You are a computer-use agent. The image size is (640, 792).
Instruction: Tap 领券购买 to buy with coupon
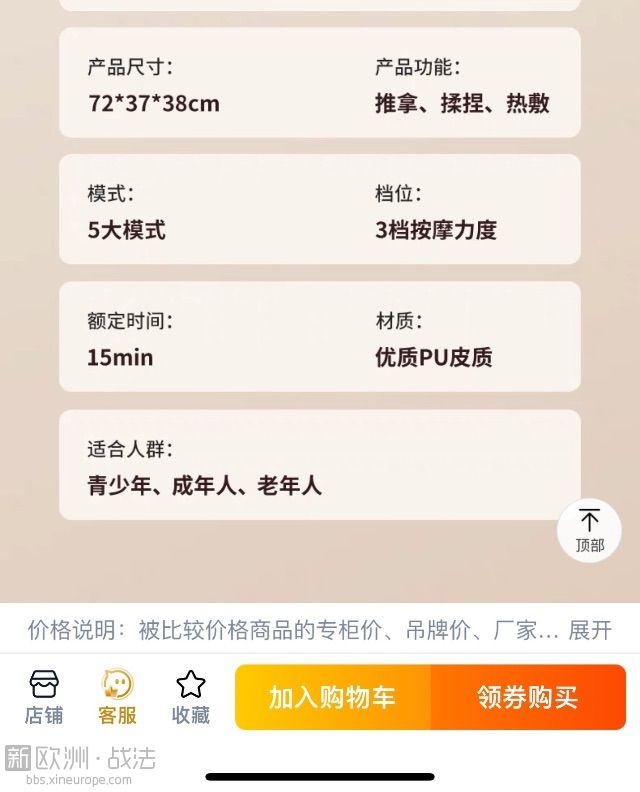528,697
